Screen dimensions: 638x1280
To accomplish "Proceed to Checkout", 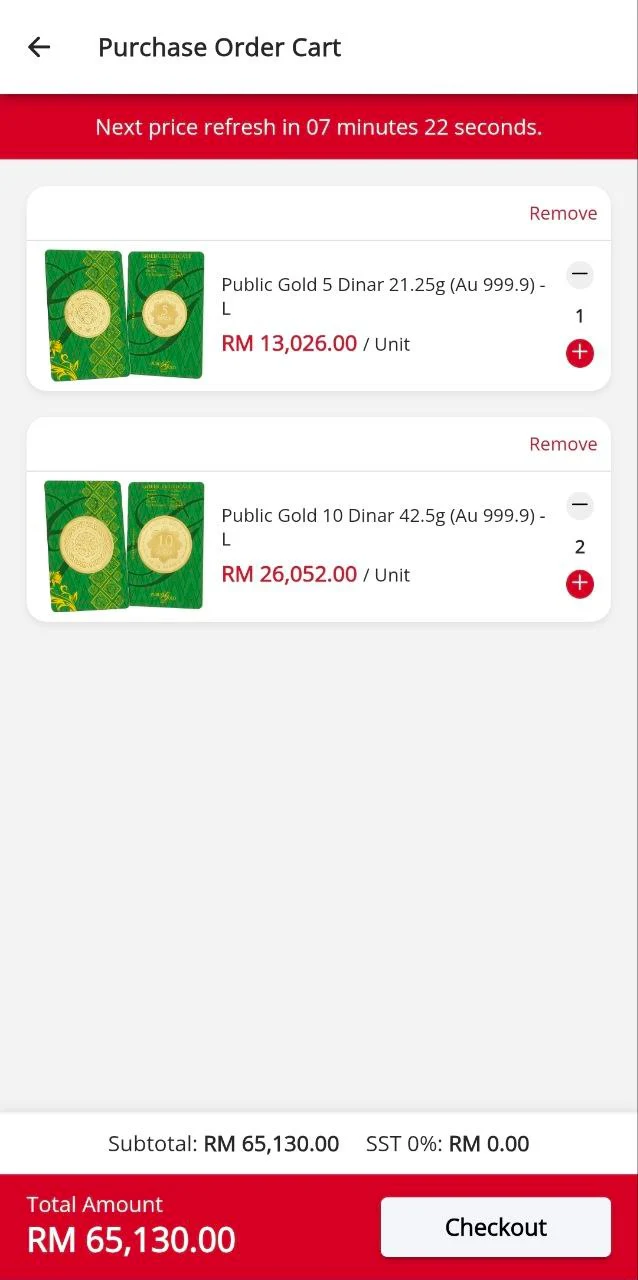I will [495, 1227].
